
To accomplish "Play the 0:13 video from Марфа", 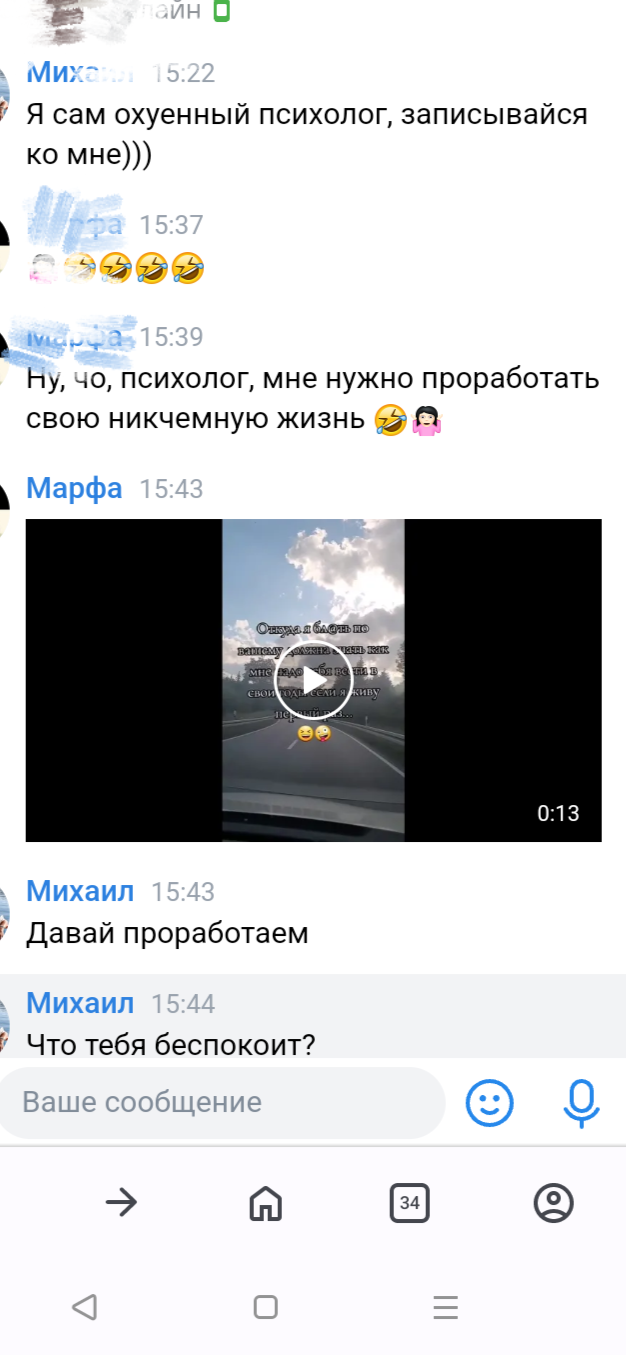I will point(313,681).
